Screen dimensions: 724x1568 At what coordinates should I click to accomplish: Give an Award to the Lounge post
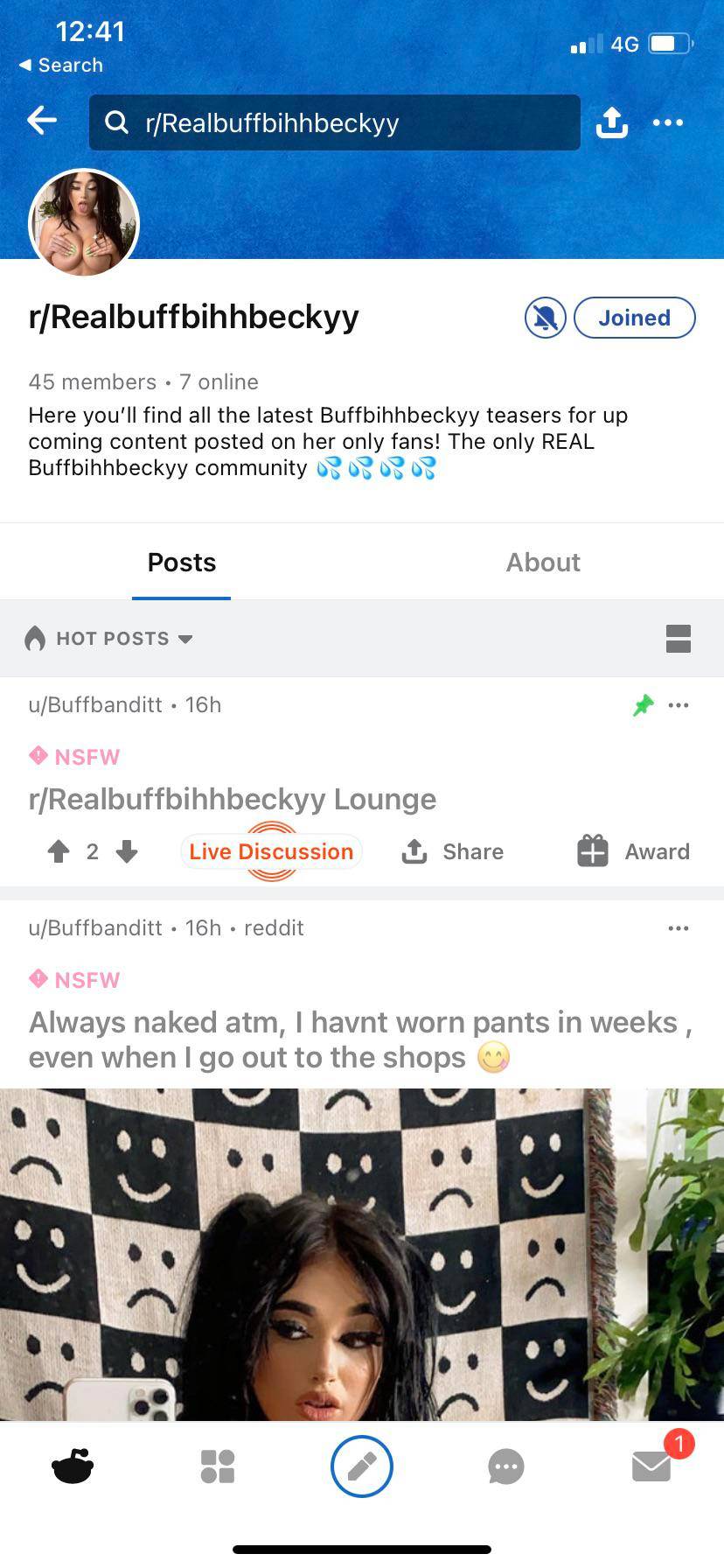click(633, 851)
